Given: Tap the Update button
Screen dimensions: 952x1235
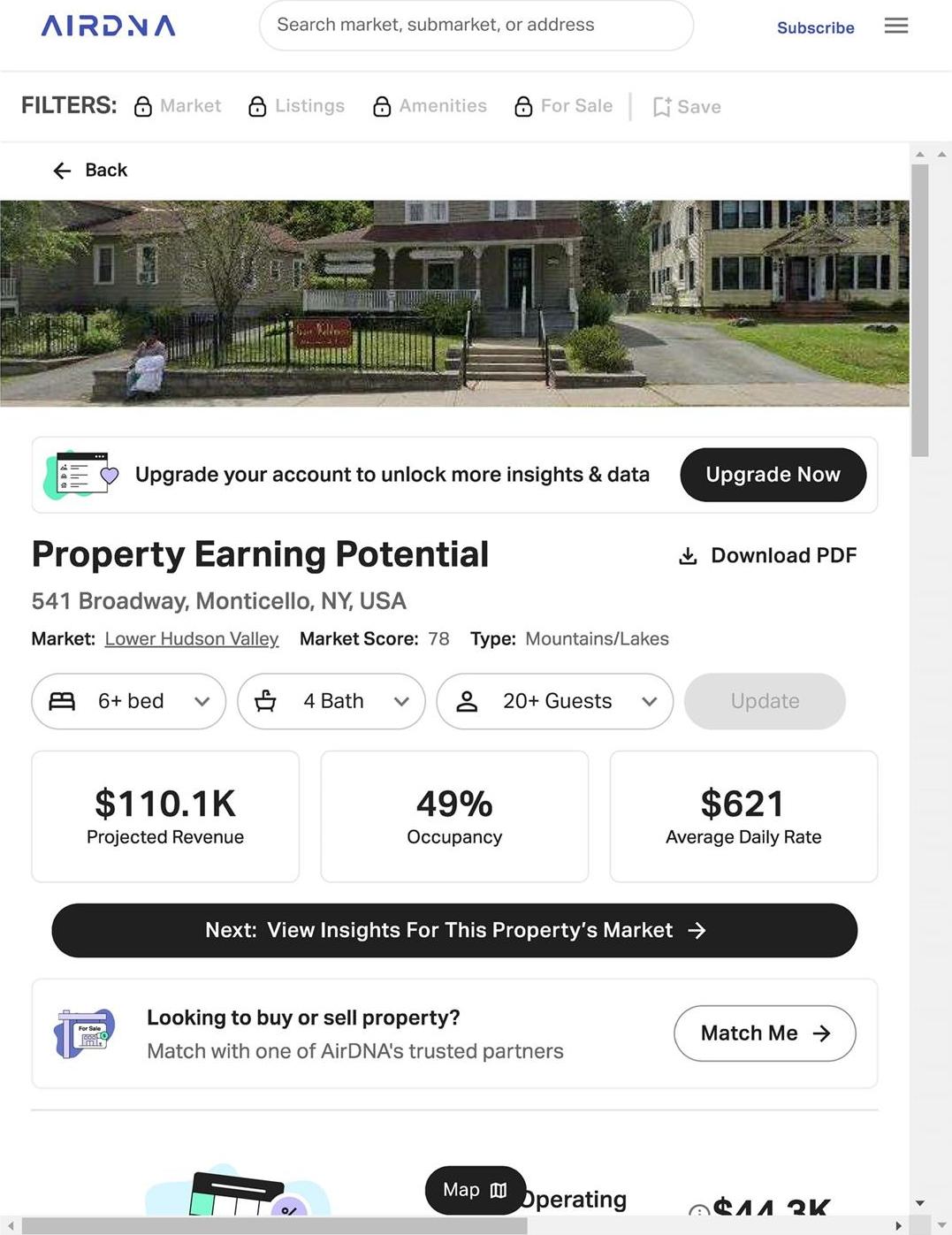Looking at the screenshot, I should (x=765, y=701).
